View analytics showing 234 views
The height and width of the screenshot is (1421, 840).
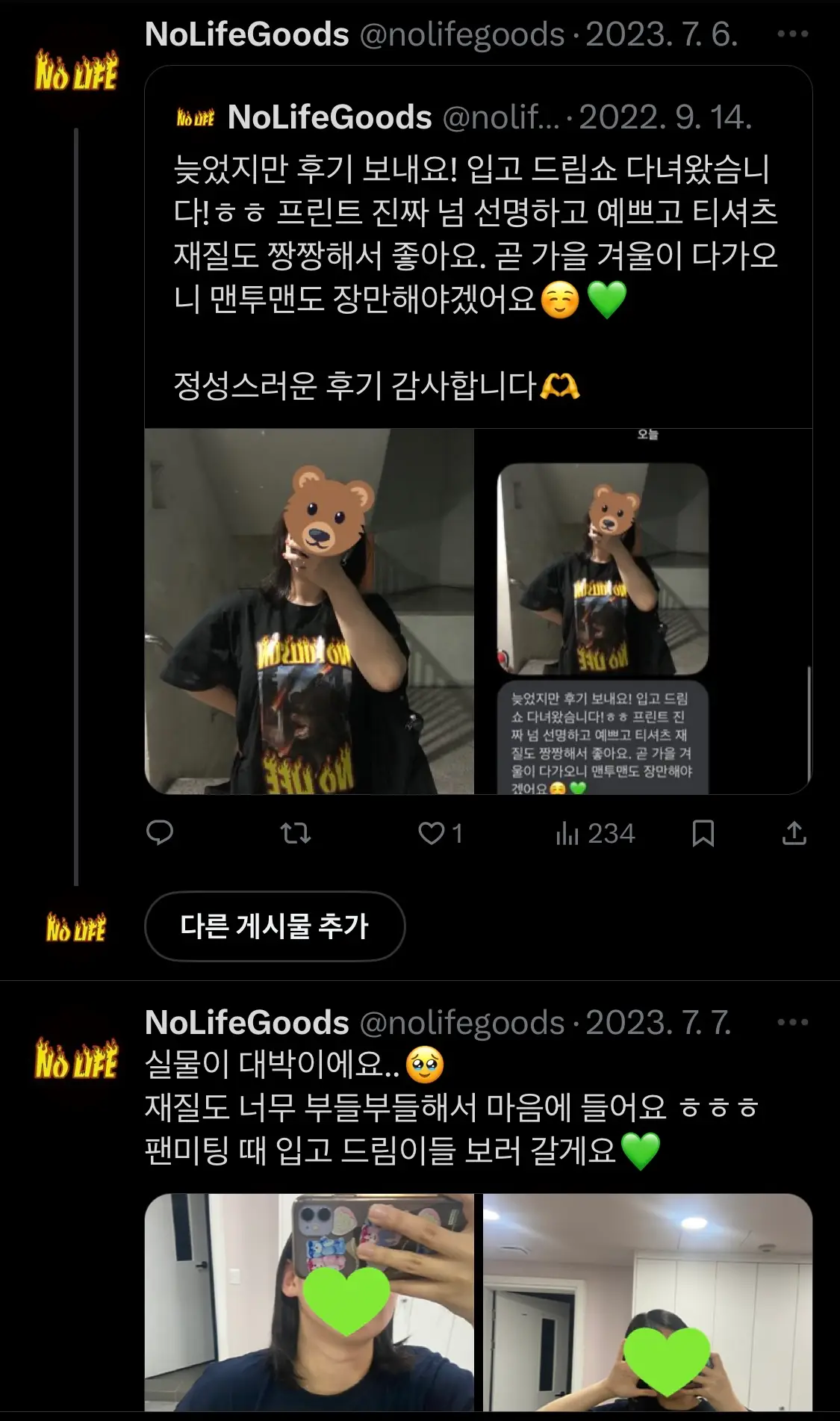pyautogui.click(x=595, y=832)
